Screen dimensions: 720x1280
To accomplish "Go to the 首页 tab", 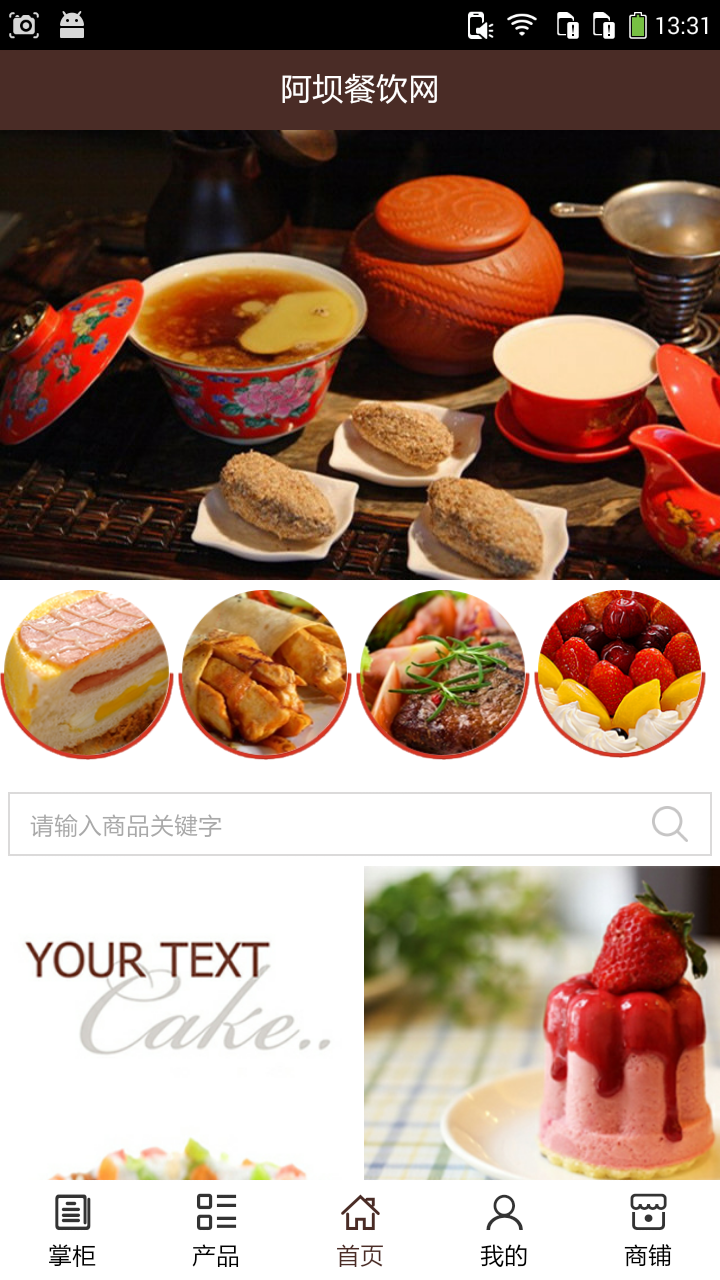I will click(360, 1230).
